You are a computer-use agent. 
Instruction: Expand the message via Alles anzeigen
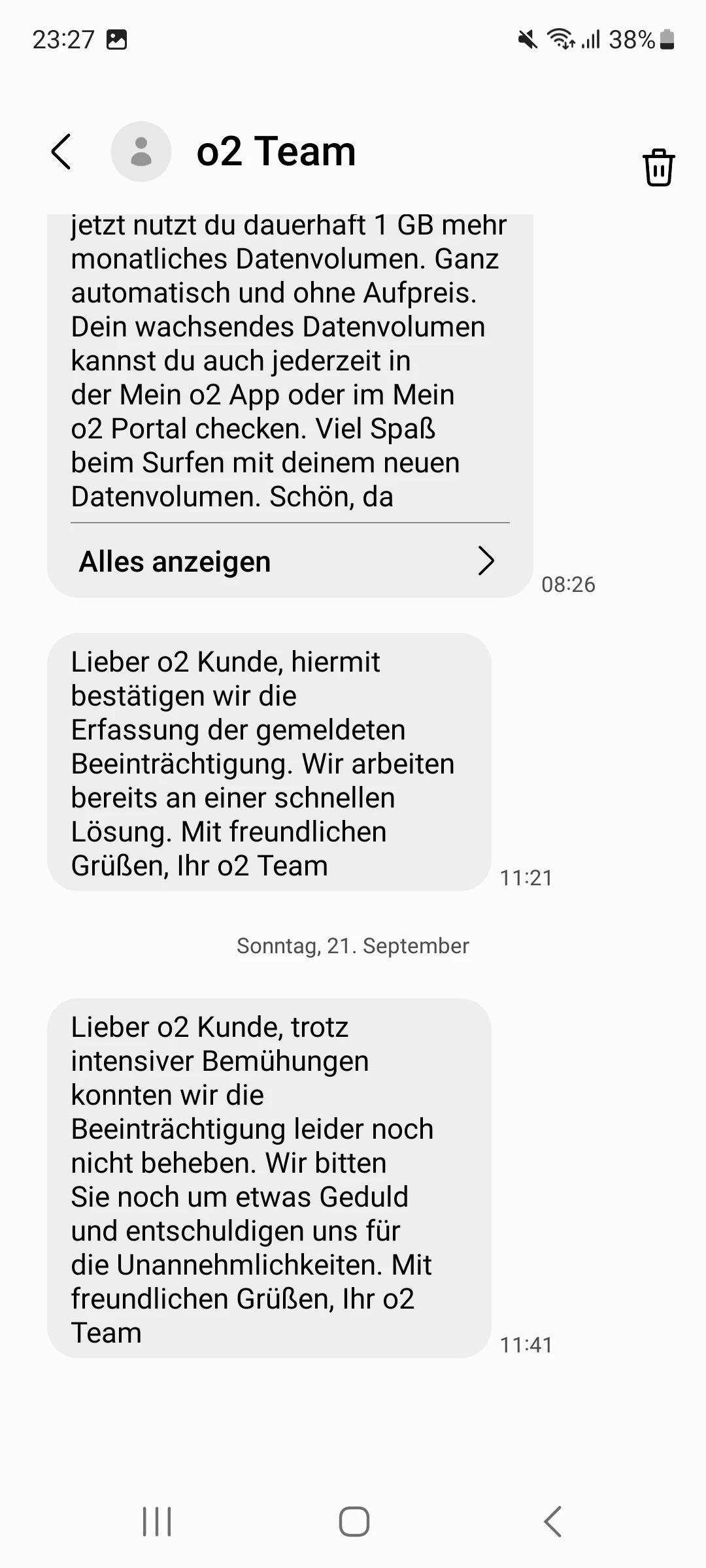tap(288, 561)
